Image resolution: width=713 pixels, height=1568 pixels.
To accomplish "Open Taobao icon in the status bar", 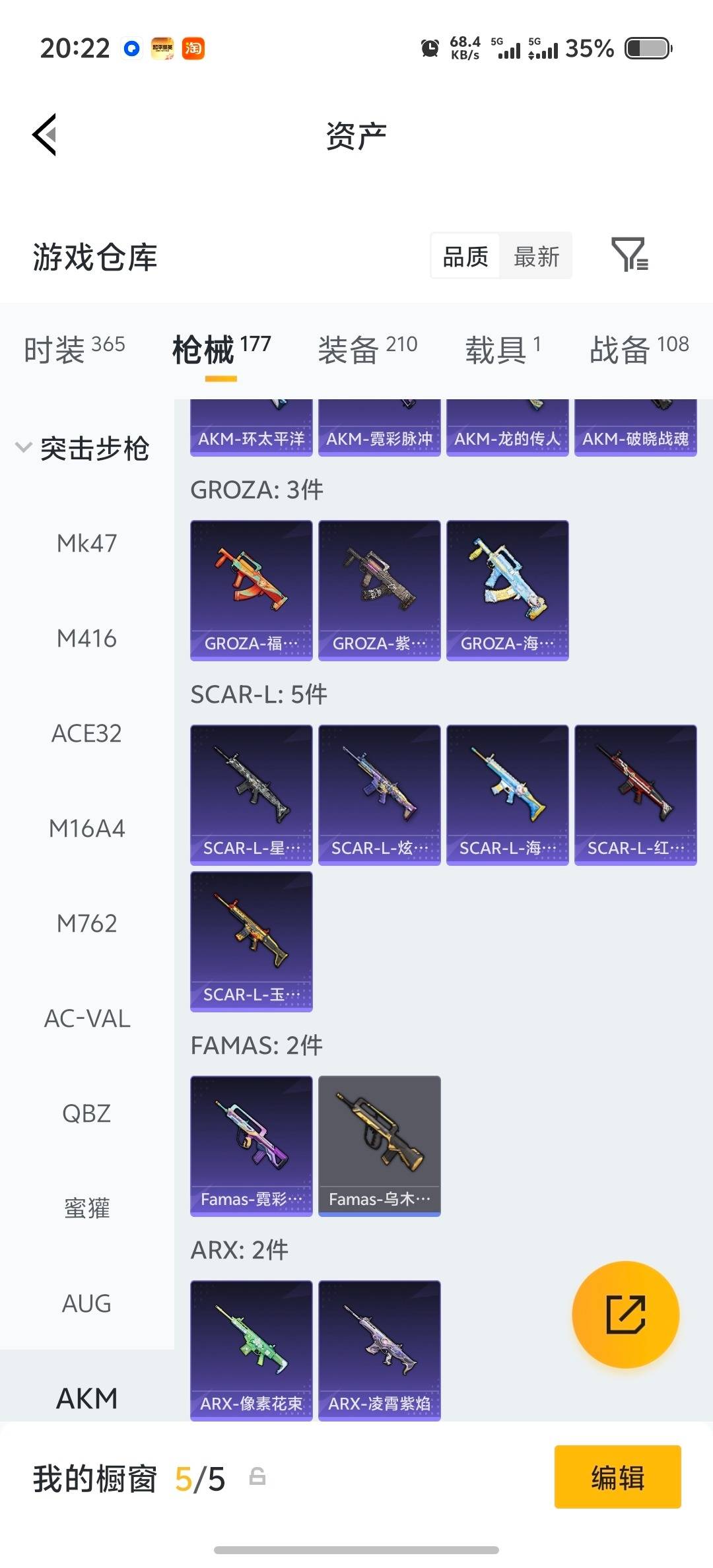I will [x=193, y=48].
